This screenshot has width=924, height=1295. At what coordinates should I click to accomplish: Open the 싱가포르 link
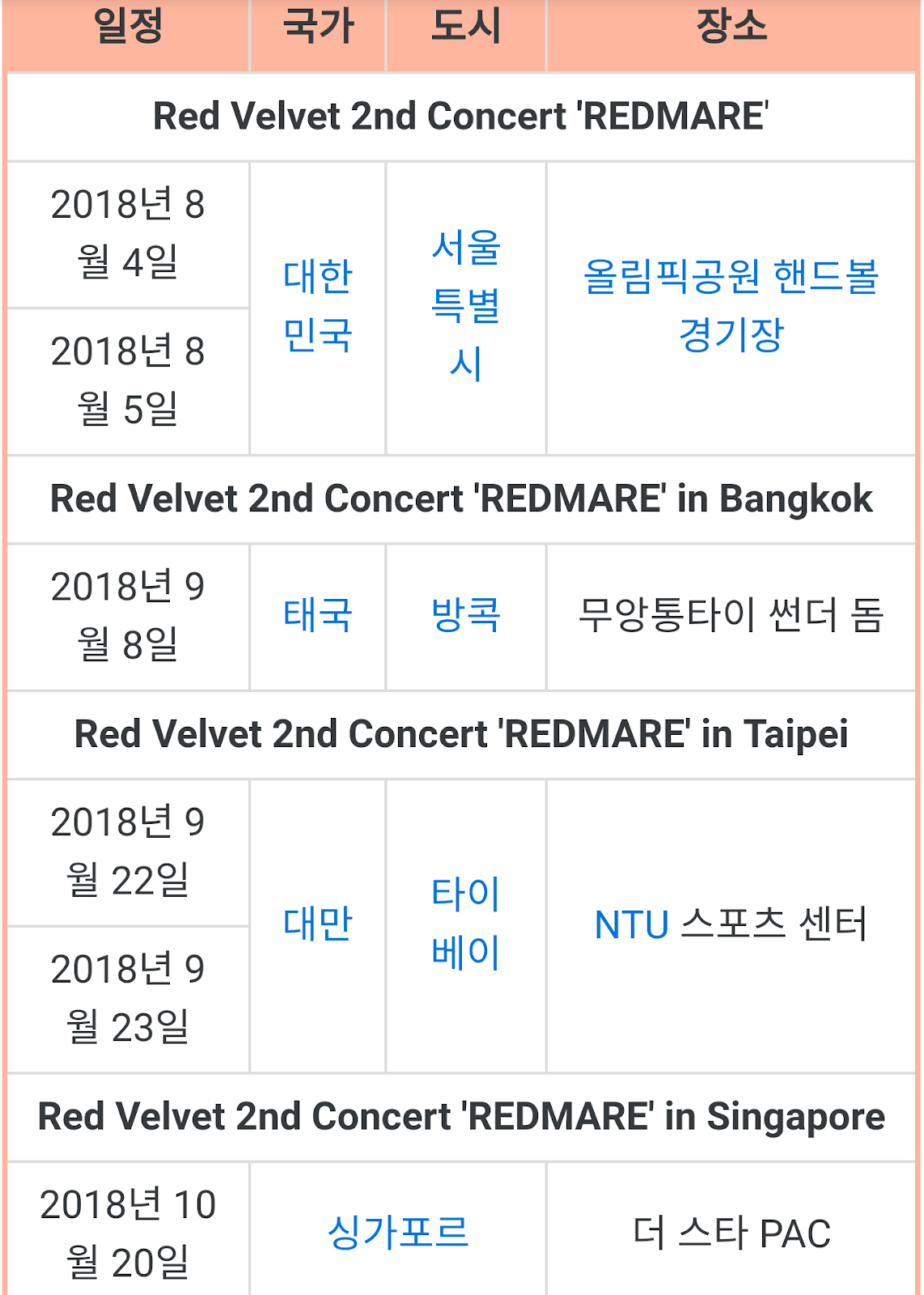coord(398,1233)
